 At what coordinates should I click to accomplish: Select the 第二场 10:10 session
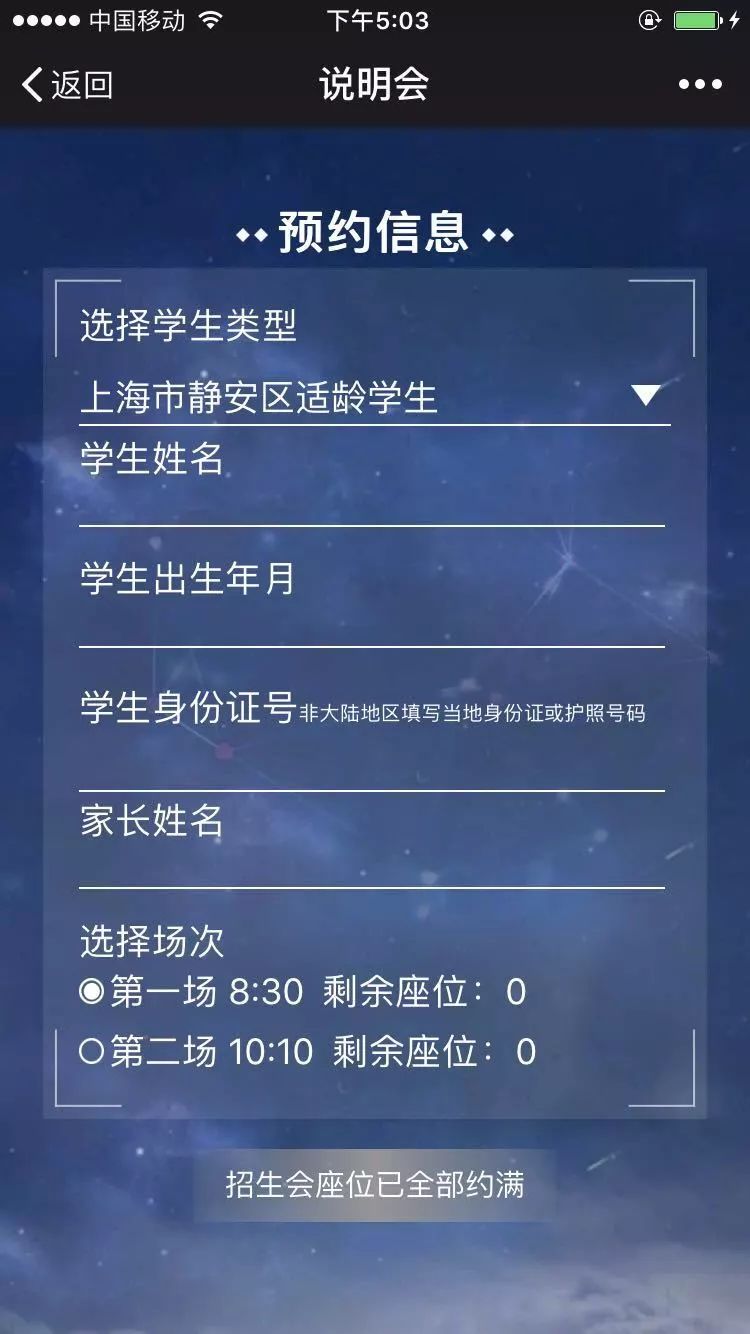pos(92,1052)
